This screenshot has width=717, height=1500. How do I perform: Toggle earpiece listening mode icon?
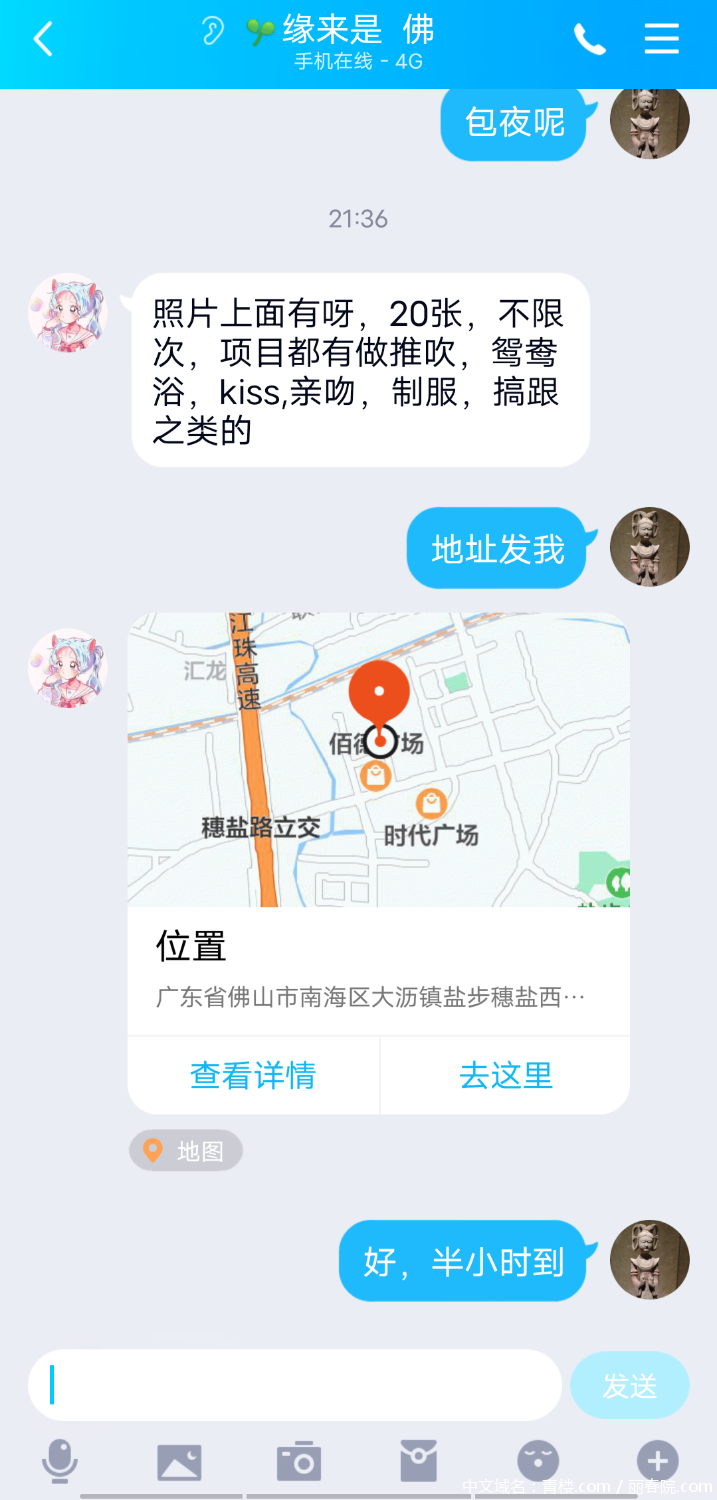tap(213, 31)
